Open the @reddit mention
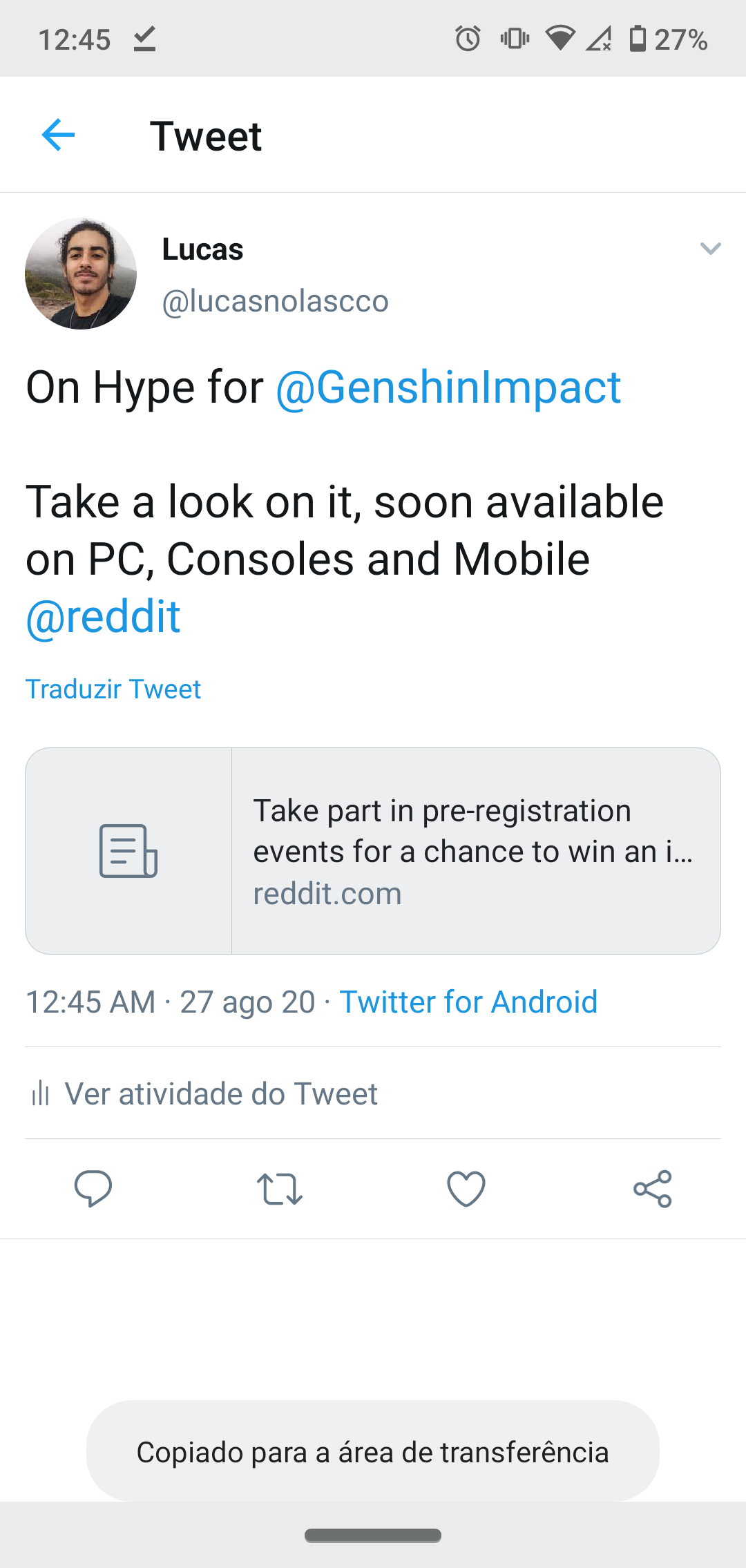Image resolution: width=746 pixels, height=1568 pixels. [x=103, y=616]
